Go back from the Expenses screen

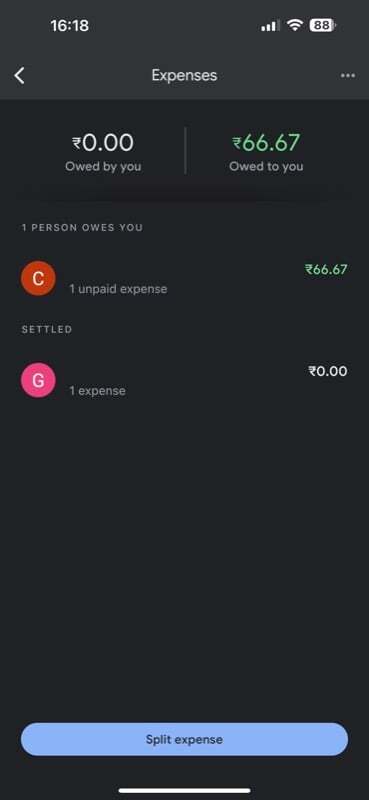(x=19, y=76)
